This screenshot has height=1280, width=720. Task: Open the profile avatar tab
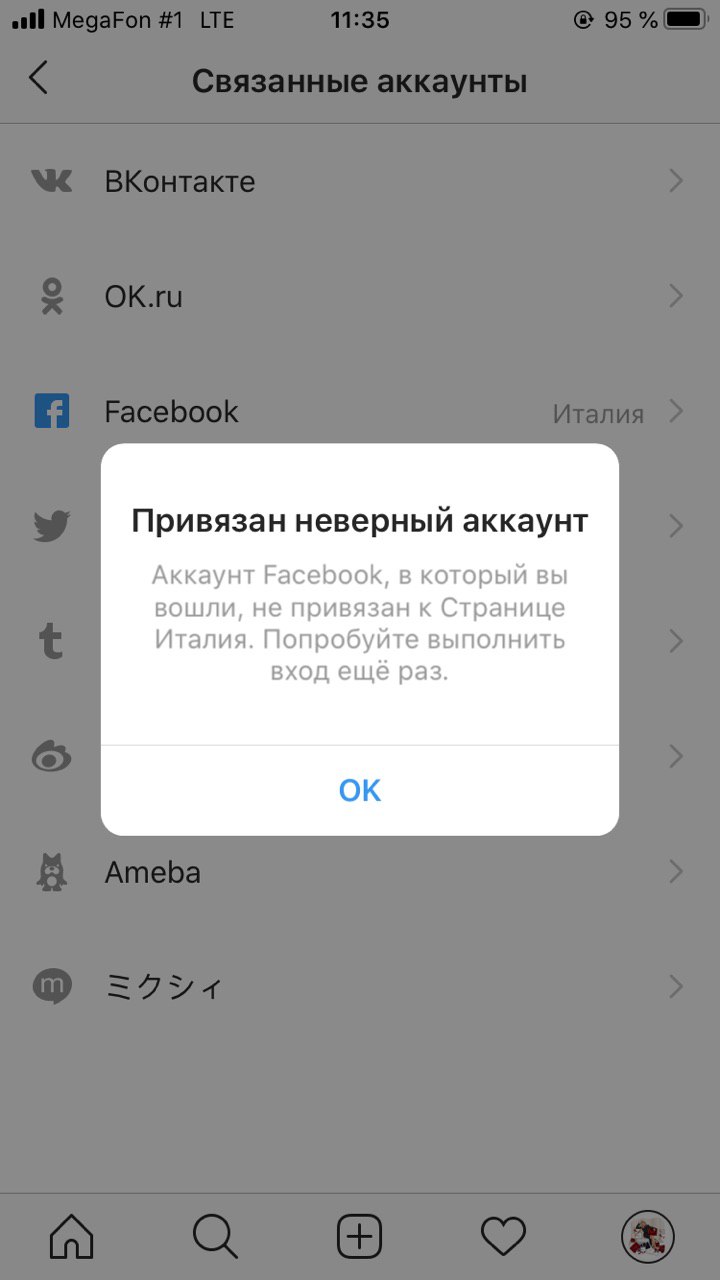pyautogui.click(x=647, y=1237)
